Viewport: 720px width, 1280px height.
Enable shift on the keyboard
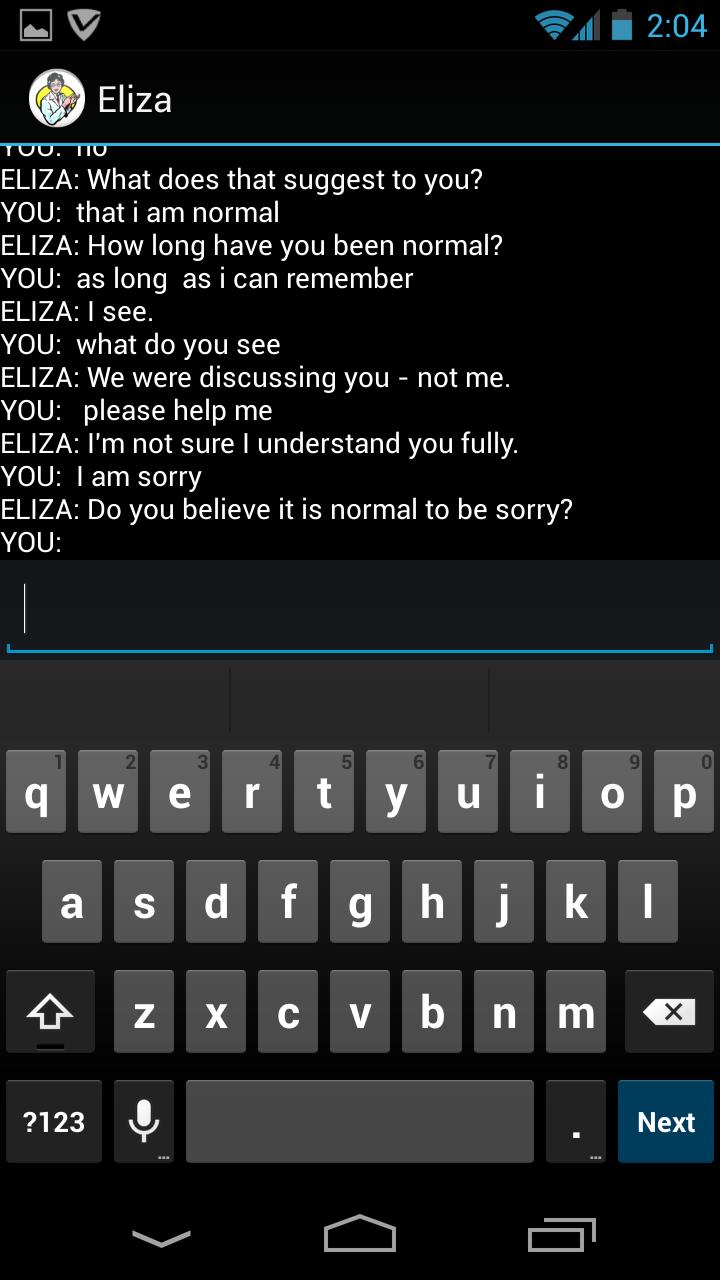pos(50,1012)
